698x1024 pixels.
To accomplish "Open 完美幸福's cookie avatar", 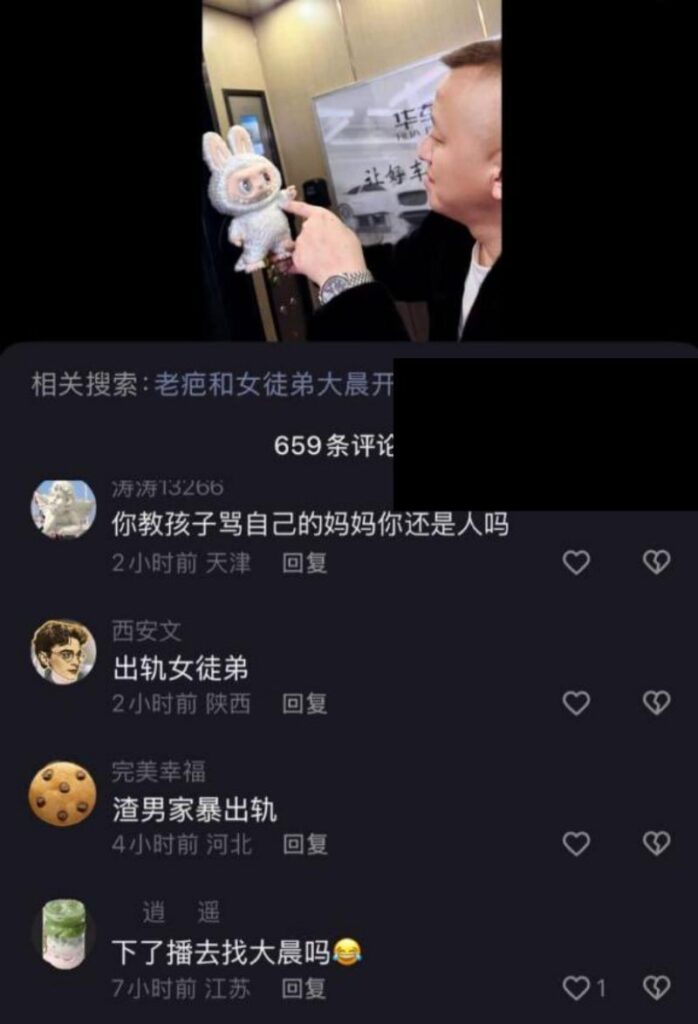I will point(63,793).
